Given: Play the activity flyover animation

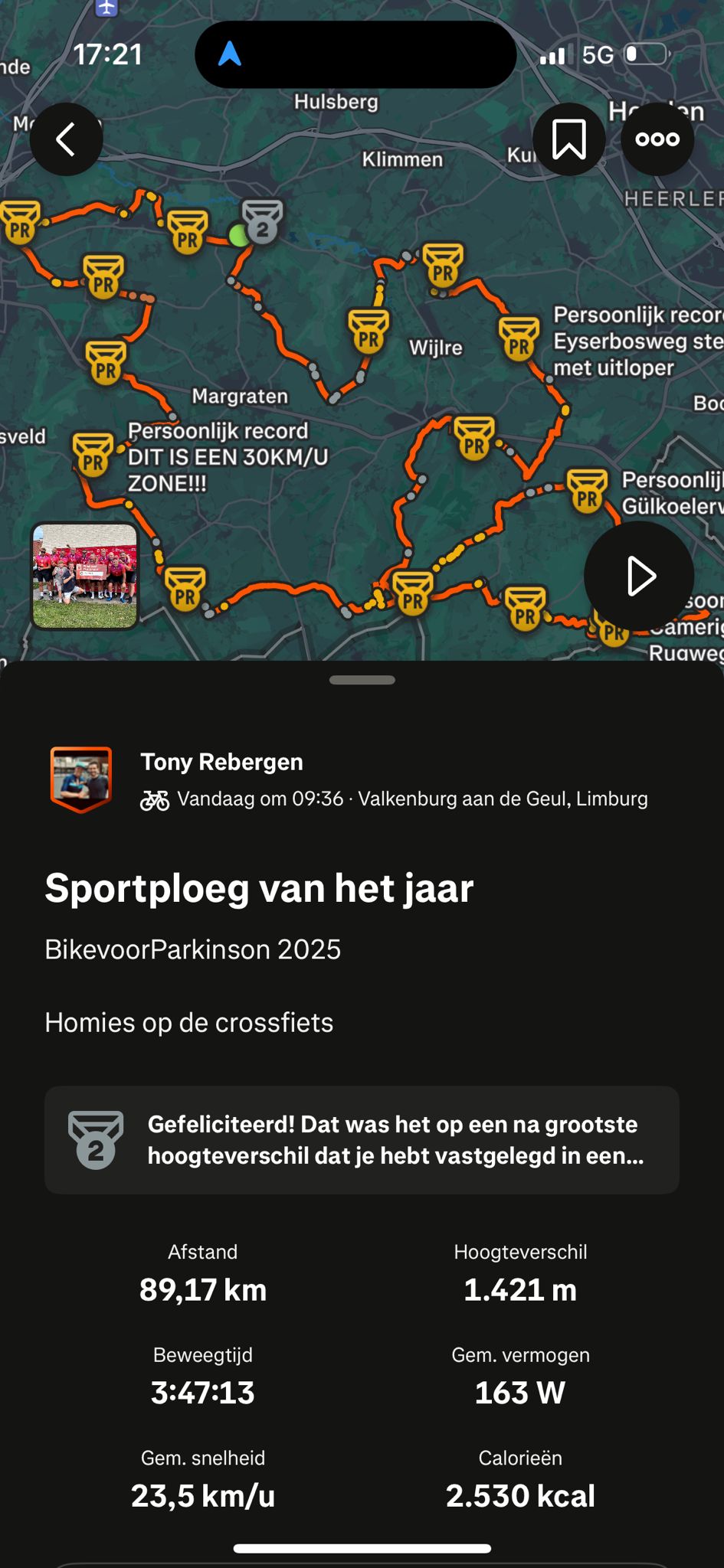Looking at the screenshot, I should coord(639,577).
